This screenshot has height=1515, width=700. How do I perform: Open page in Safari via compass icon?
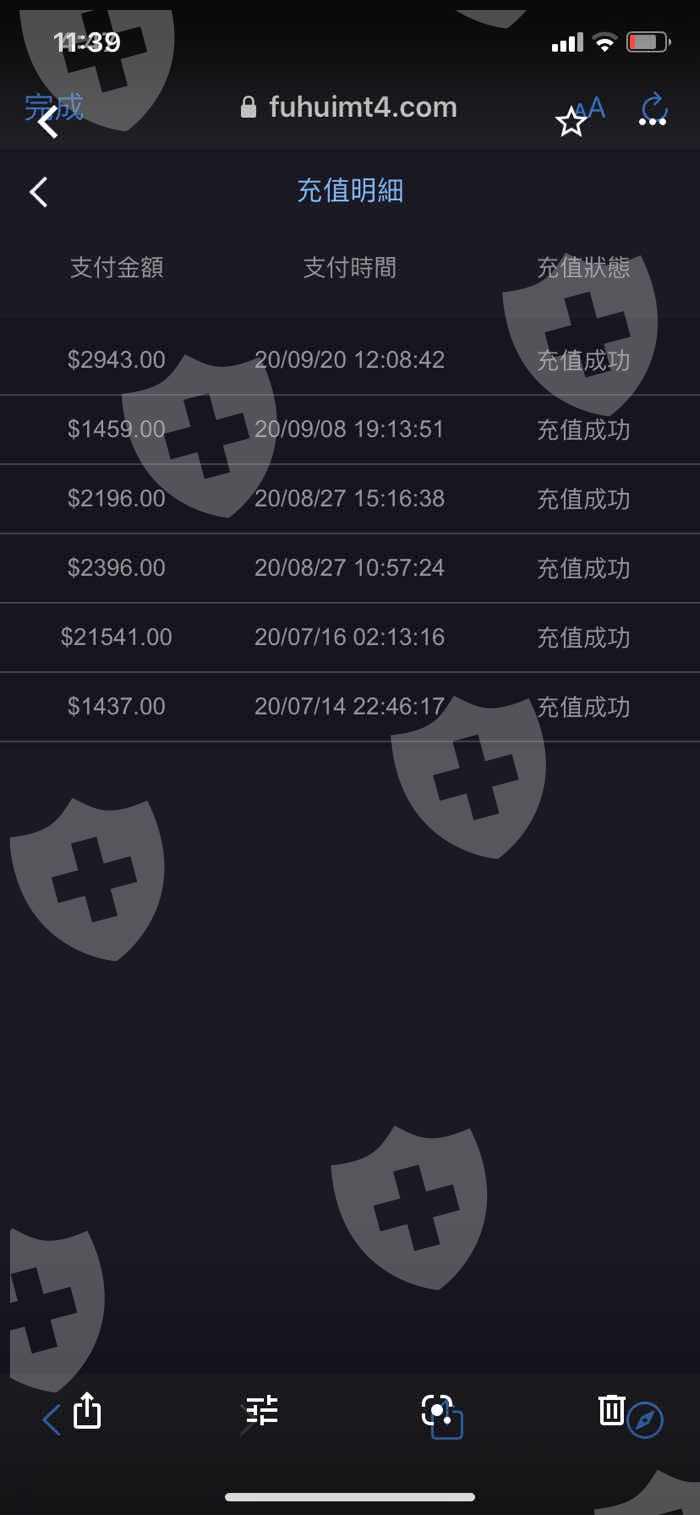coord(645,1420)
